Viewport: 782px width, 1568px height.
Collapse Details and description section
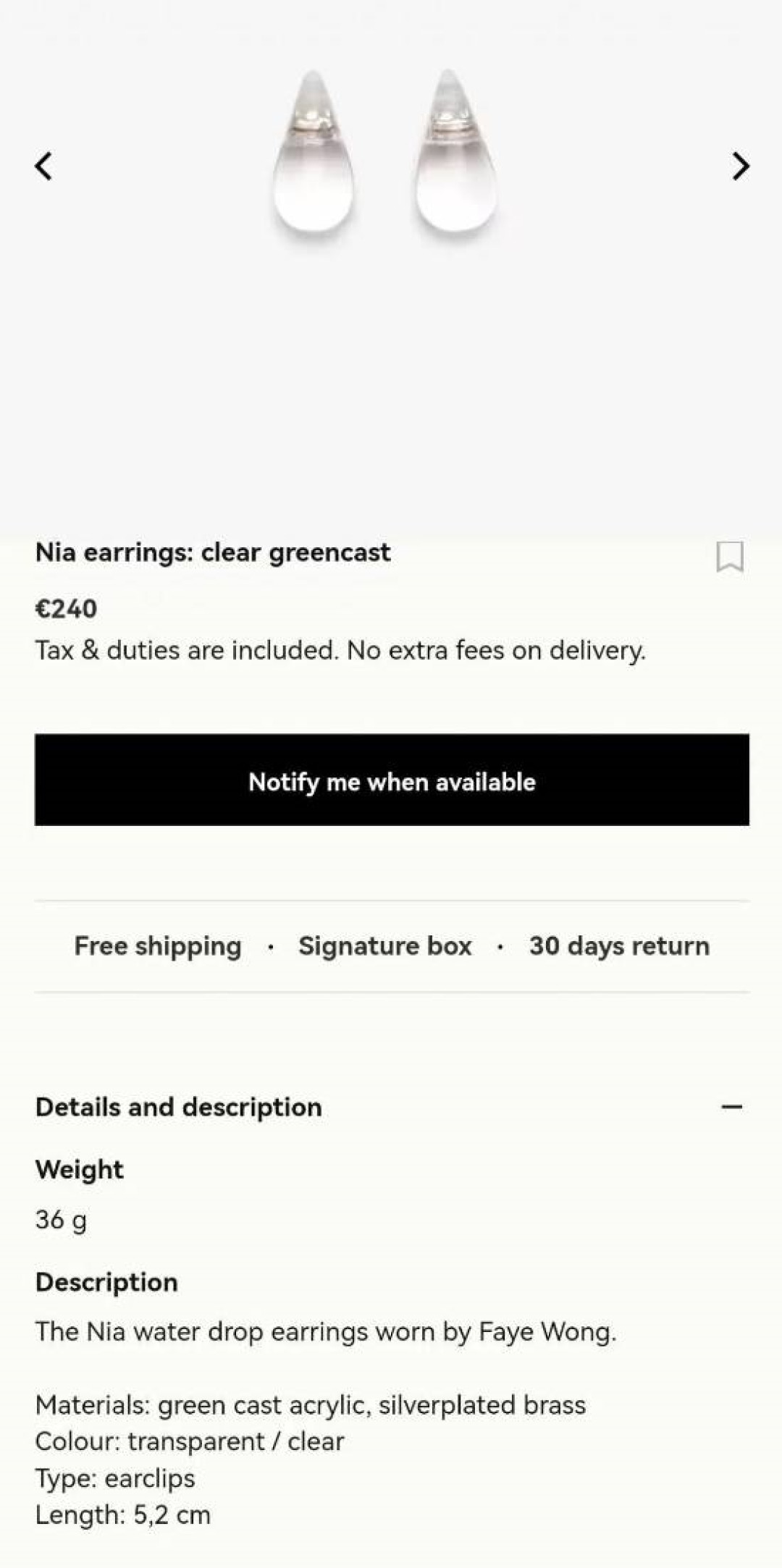click(731, 1107)
